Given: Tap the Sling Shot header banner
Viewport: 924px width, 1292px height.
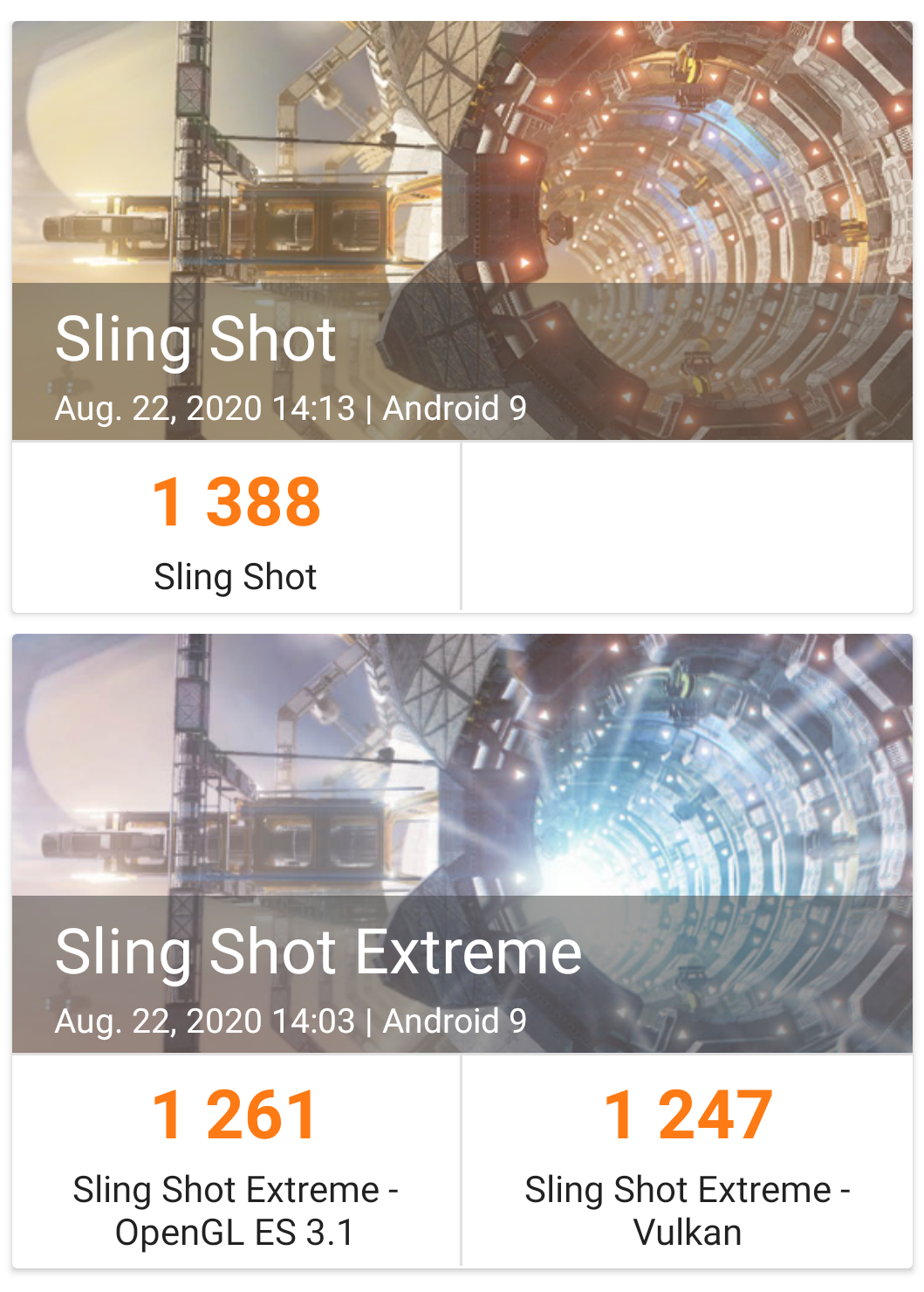Looking at the screenshot, I should click(x=462, y=367).
